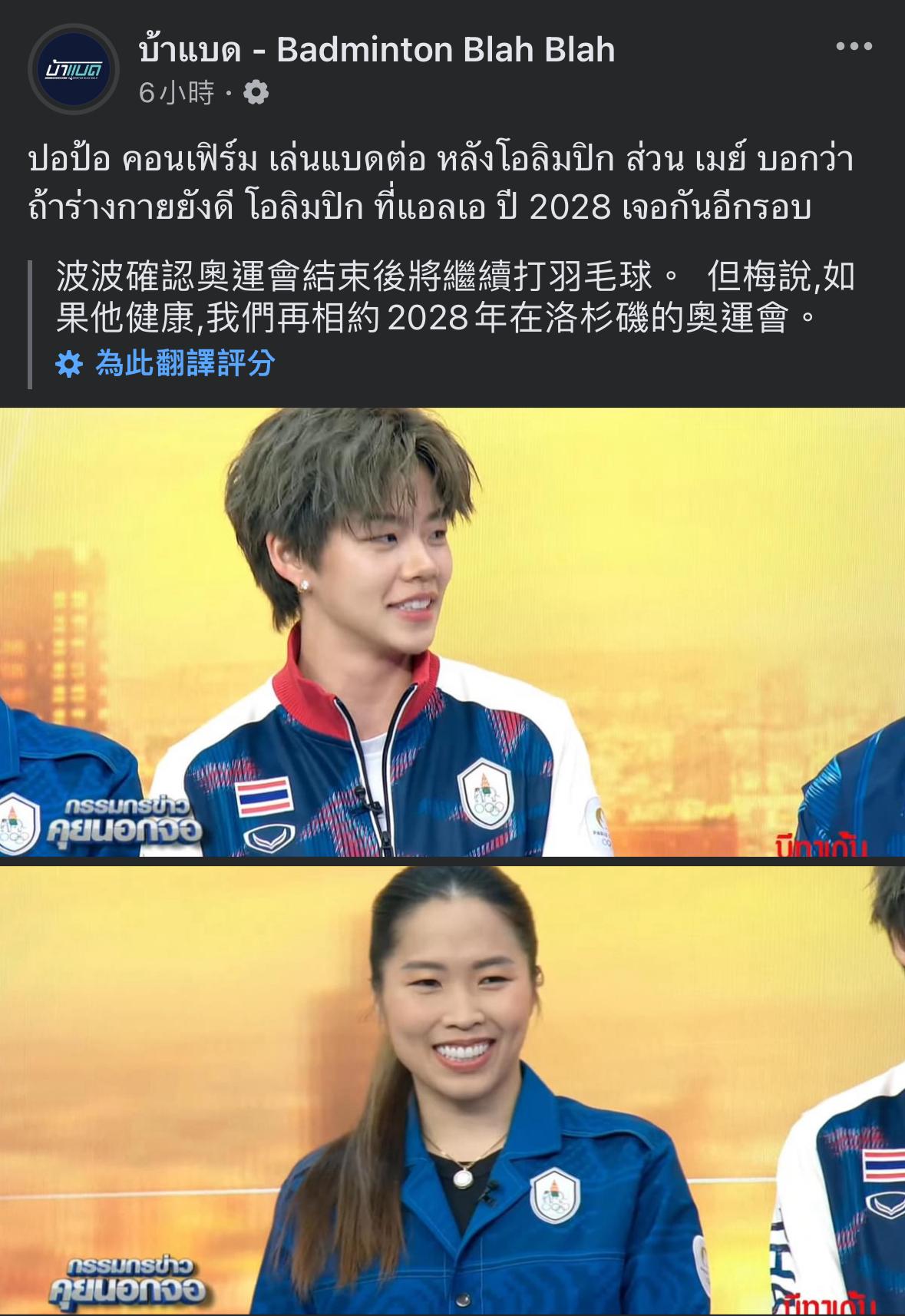Viewport: 905px width, 1316px height.
Task: Open the top photo of the post
Action: click(452, 631)
